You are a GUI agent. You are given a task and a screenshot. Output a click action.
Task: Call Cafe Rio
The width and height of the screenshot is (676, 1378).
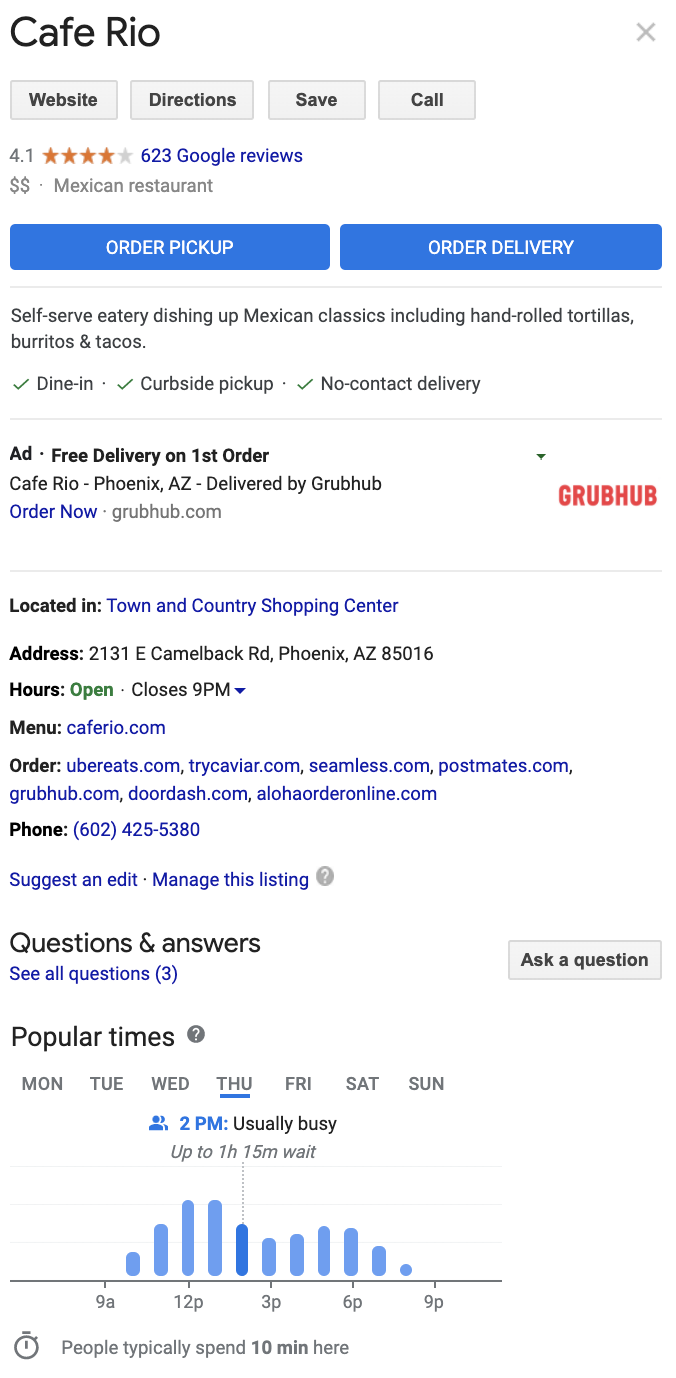tap(427, 100)
